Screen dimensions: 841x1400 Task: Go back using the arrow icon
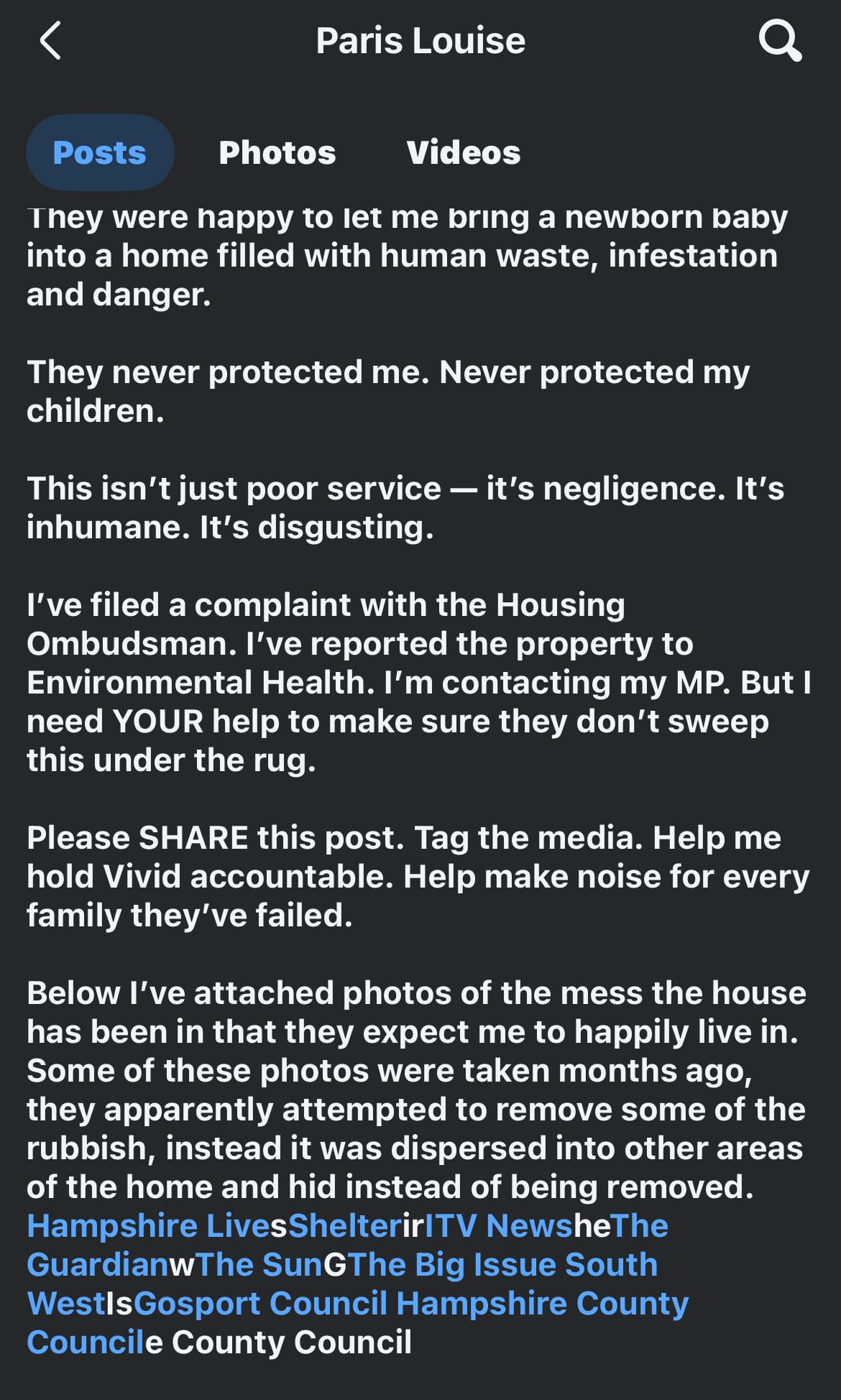tap(50, 41)
